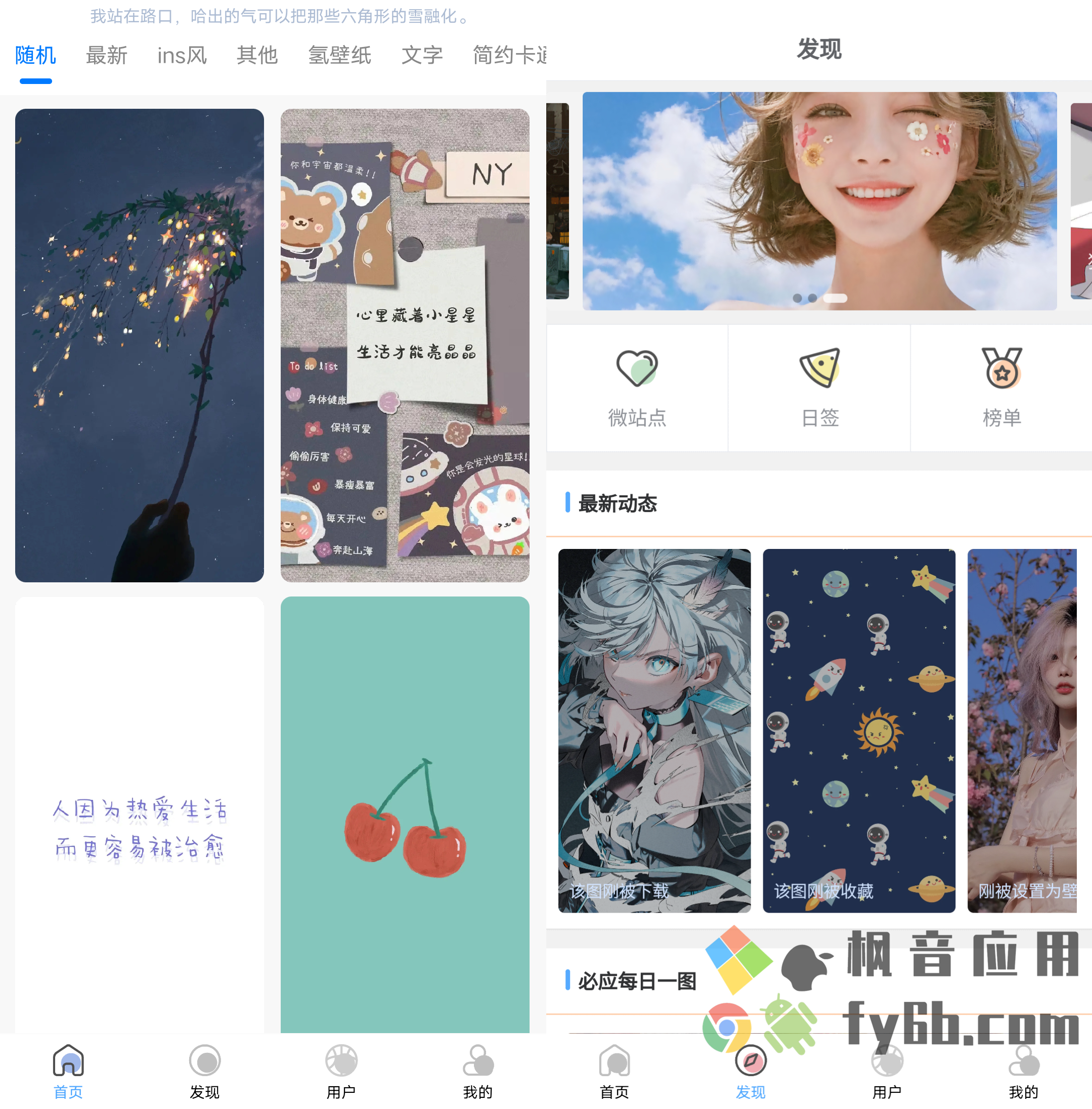View the pink-haired girl image just set as wallpaper
The width and height of the screenshot is (1092, 1109).
point(1022,730)
